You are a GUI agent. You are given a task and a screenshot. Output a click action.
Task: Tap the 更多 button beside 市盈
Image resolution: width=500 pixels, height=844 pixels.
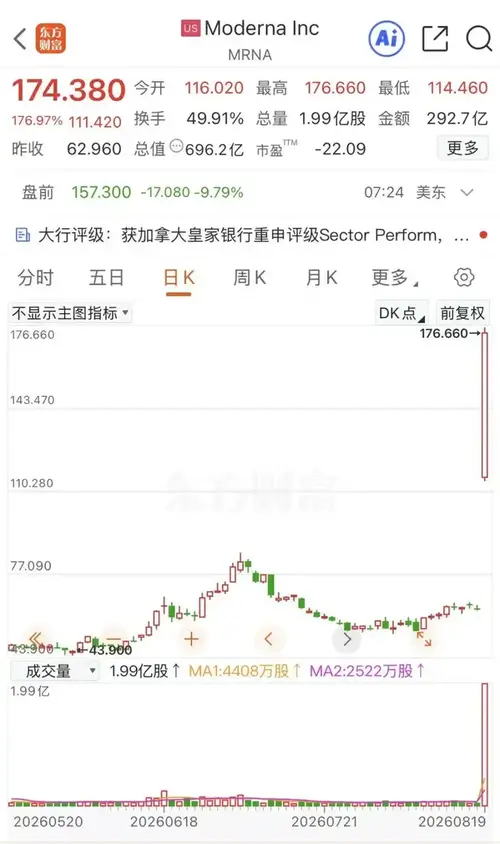pos(462,147)
